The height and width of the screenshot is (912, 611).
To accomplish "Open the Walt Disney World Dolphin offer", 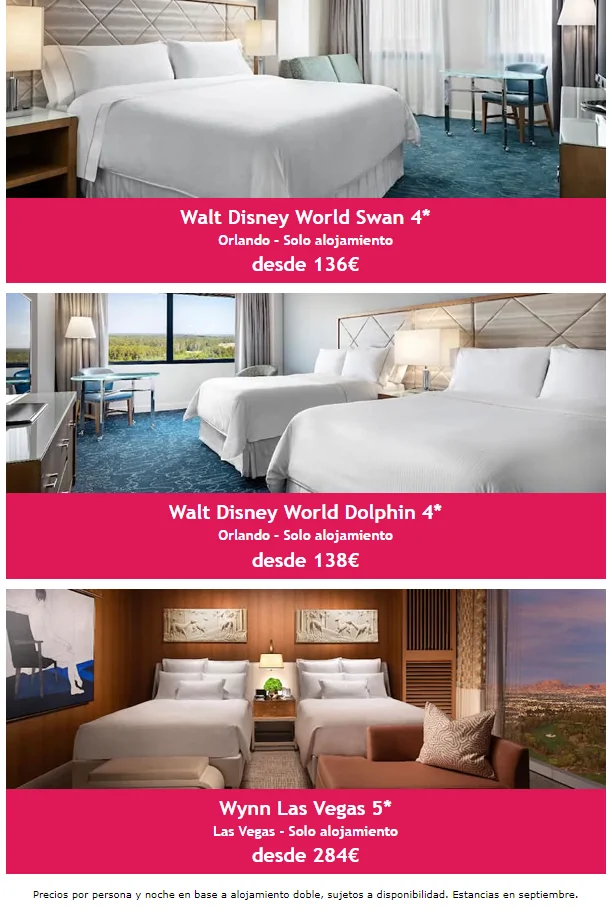I will click(305, 512).
